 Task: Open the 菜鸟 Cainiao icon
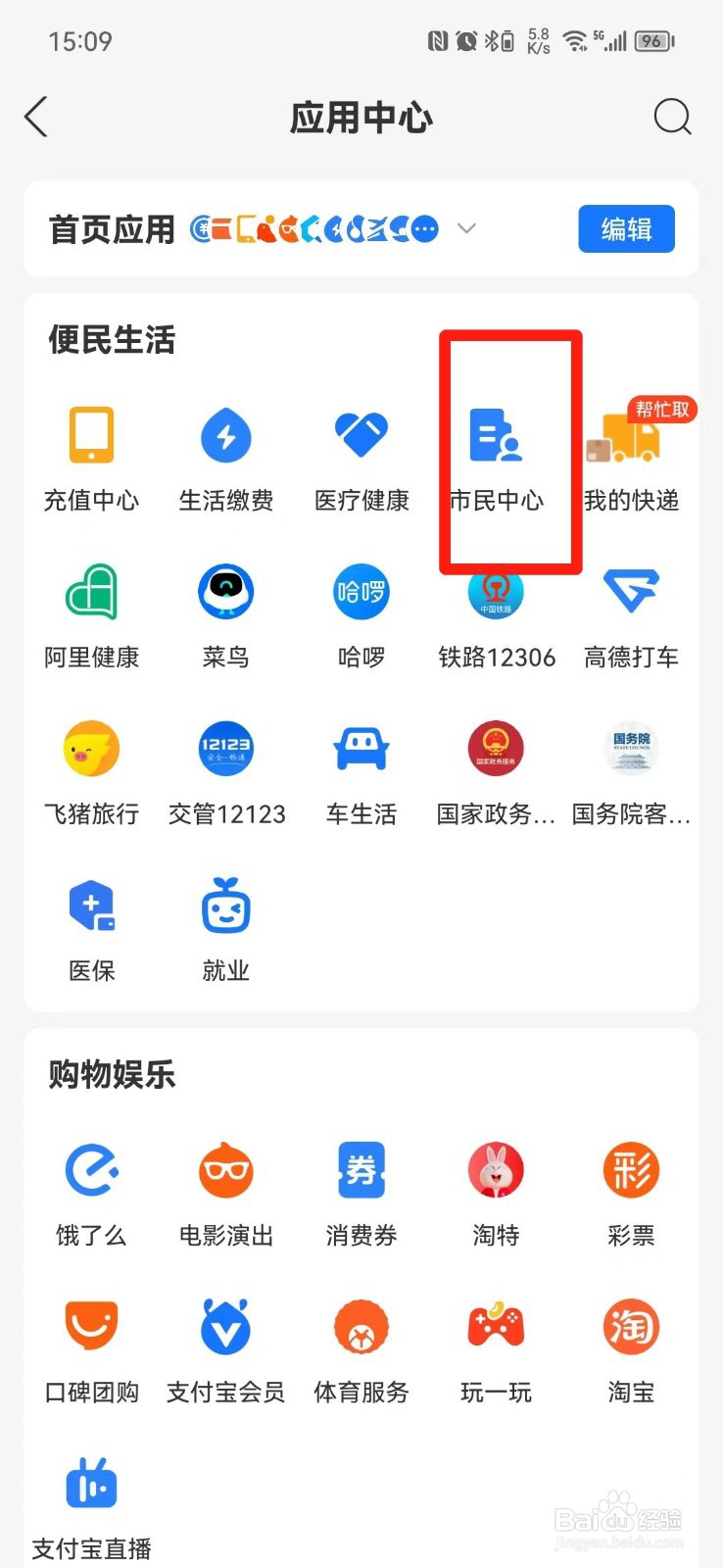[x=225, y=591]
